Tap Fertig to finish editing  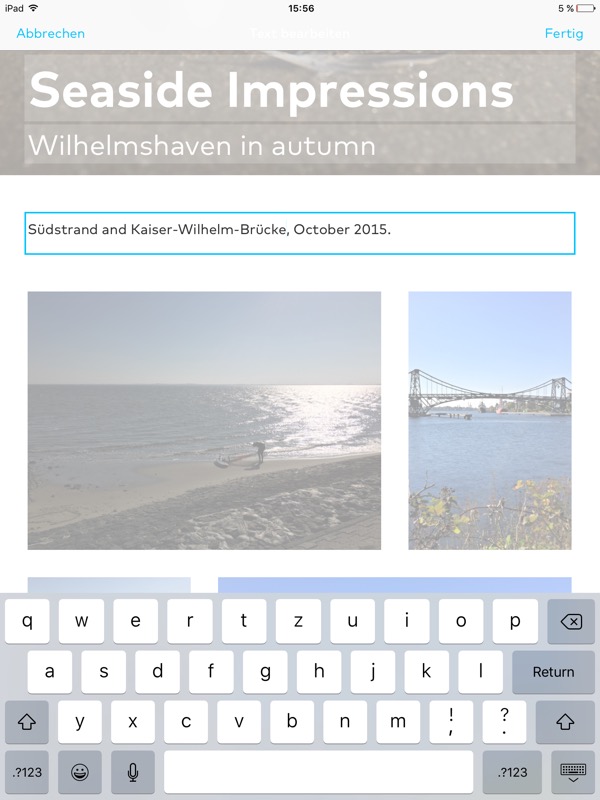coord(564,33)
